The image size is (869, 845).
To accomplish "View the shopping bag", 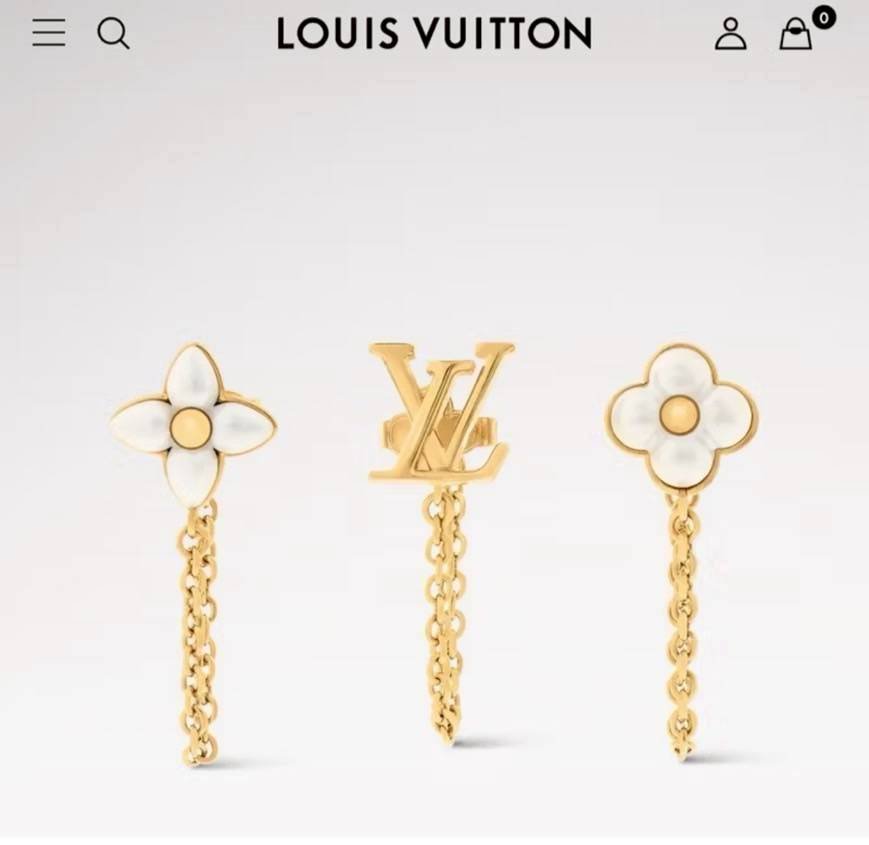I will point(796,35).
